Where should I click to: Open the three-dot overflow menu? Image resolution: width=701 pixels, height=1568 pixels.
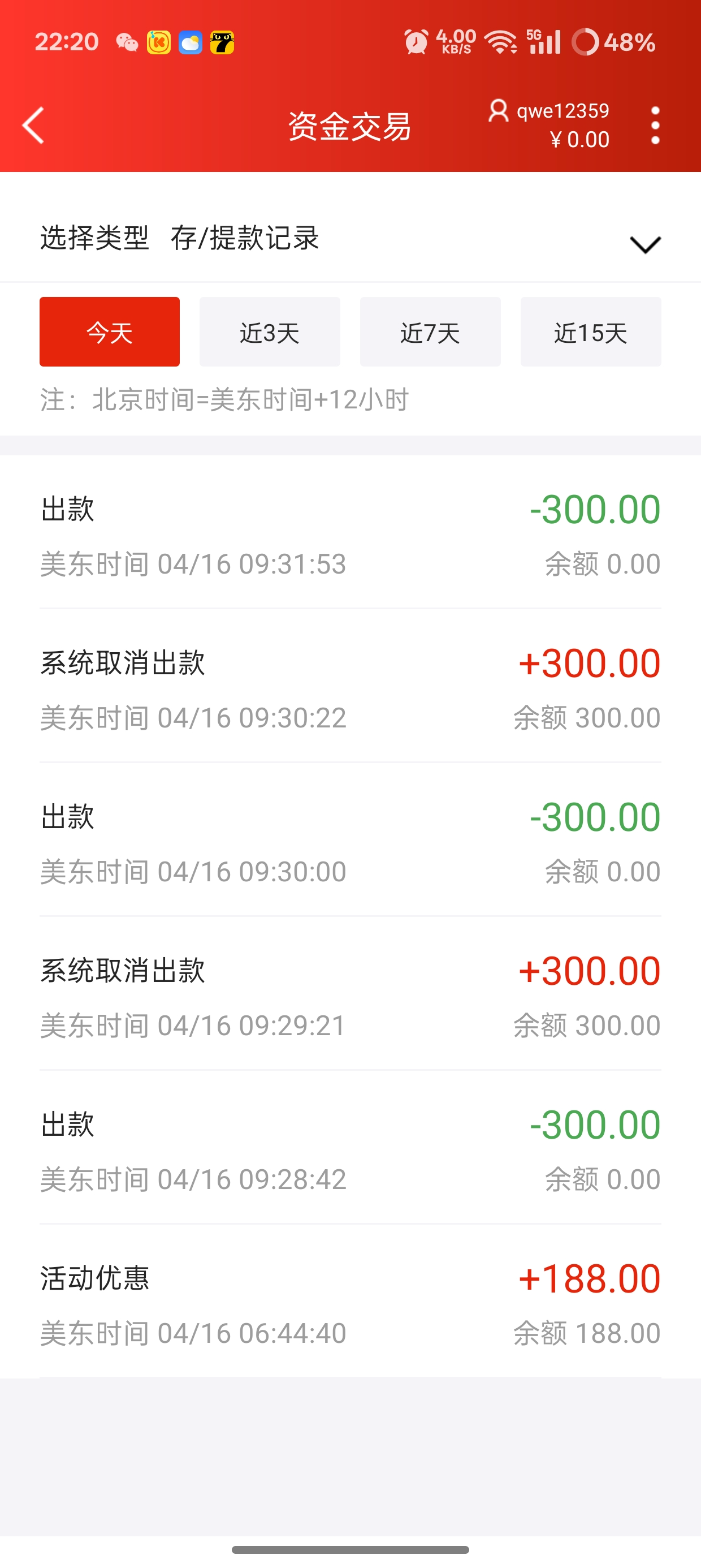655,126
